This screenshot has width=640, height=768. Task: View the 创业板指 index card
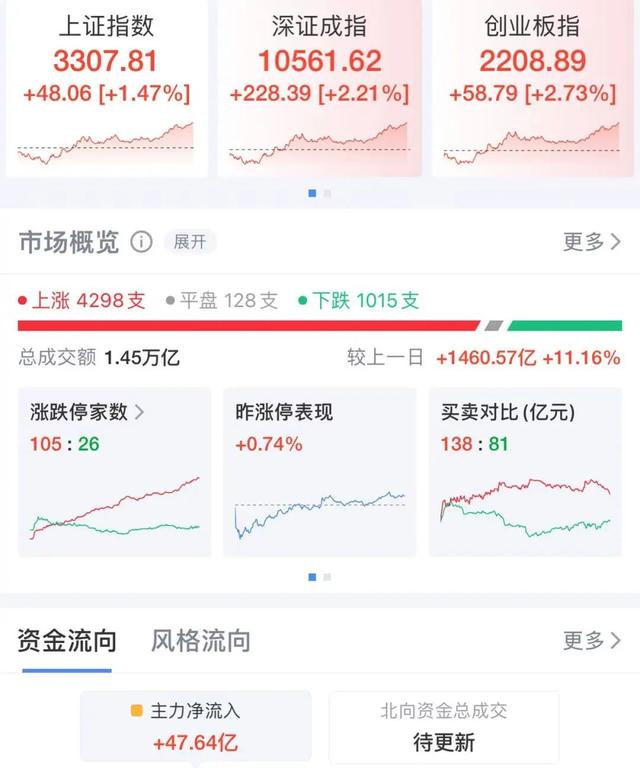(531, 88)
